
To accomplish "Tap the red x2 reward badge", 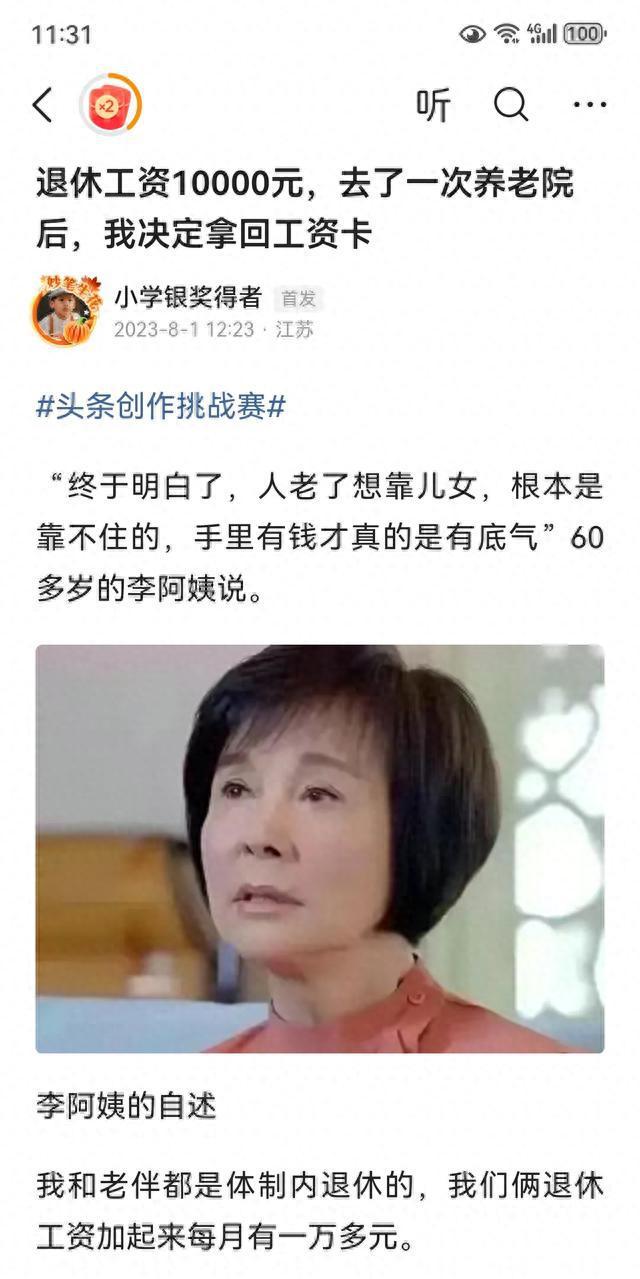I will pyautogui.click(x=109, y=104).
